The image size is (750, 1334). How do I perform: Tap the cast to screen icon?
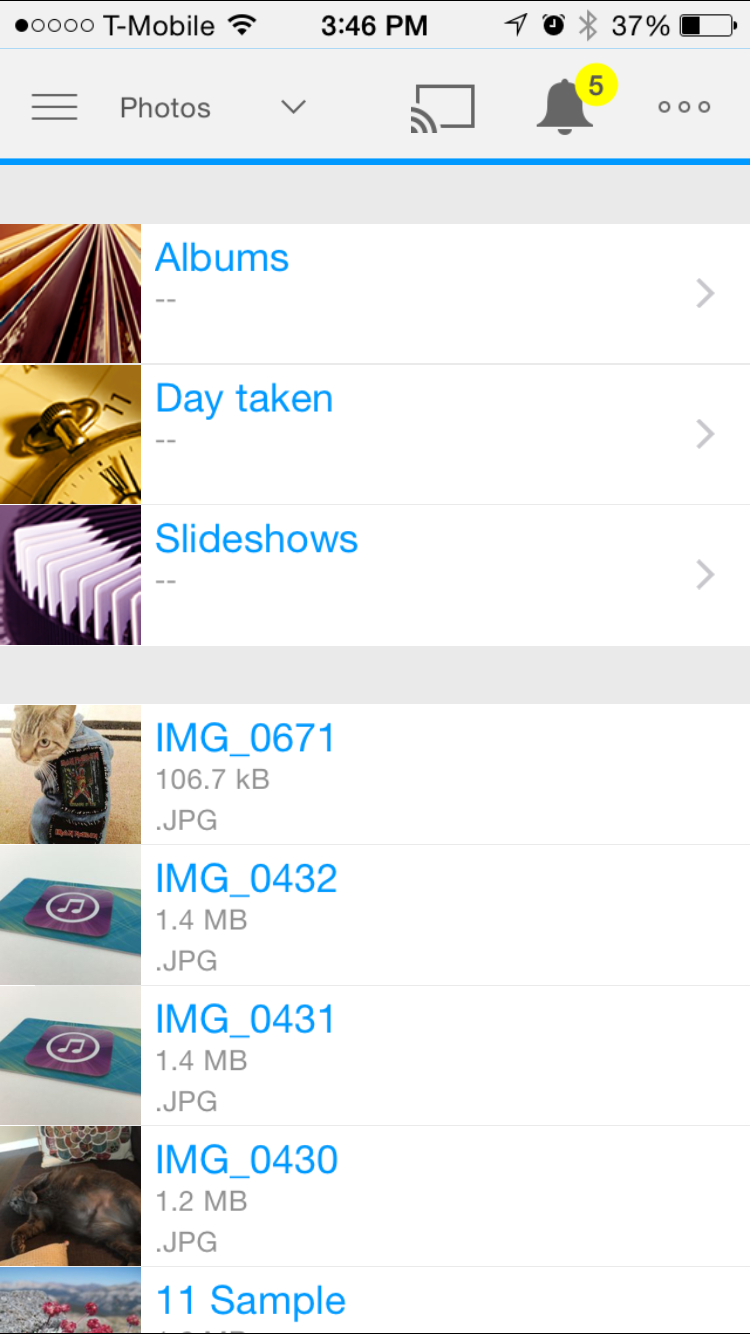click(x=442, y=108)
